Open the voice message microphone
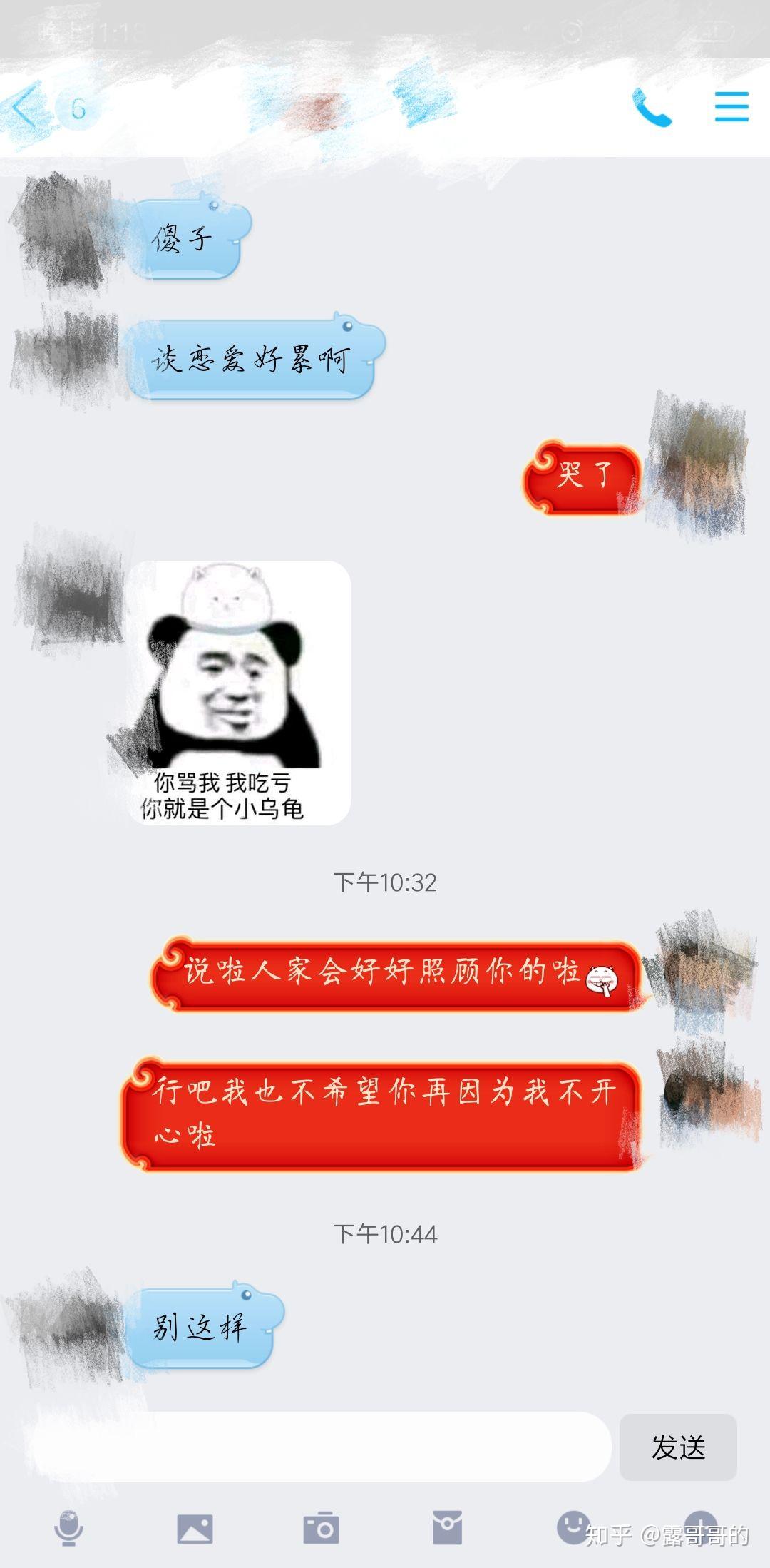 pyautogui.click(x=69, y=1529)
